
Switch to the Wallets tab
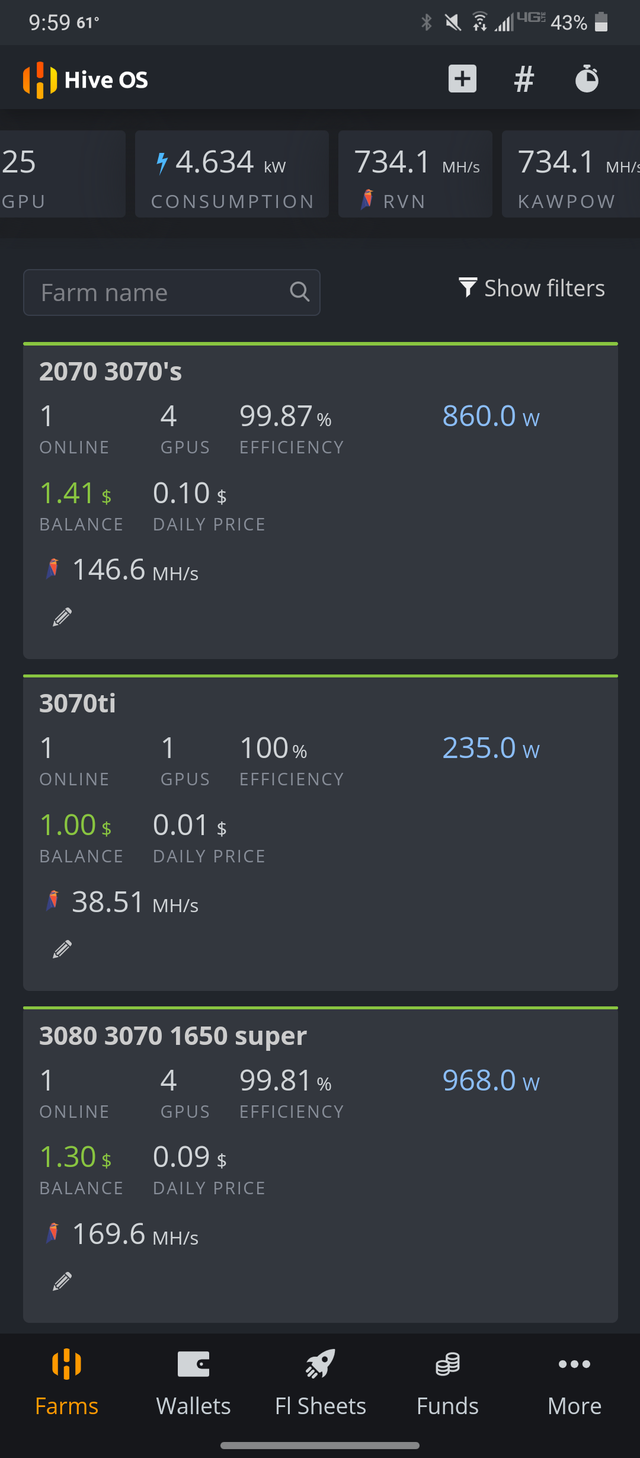[193, 1384]
